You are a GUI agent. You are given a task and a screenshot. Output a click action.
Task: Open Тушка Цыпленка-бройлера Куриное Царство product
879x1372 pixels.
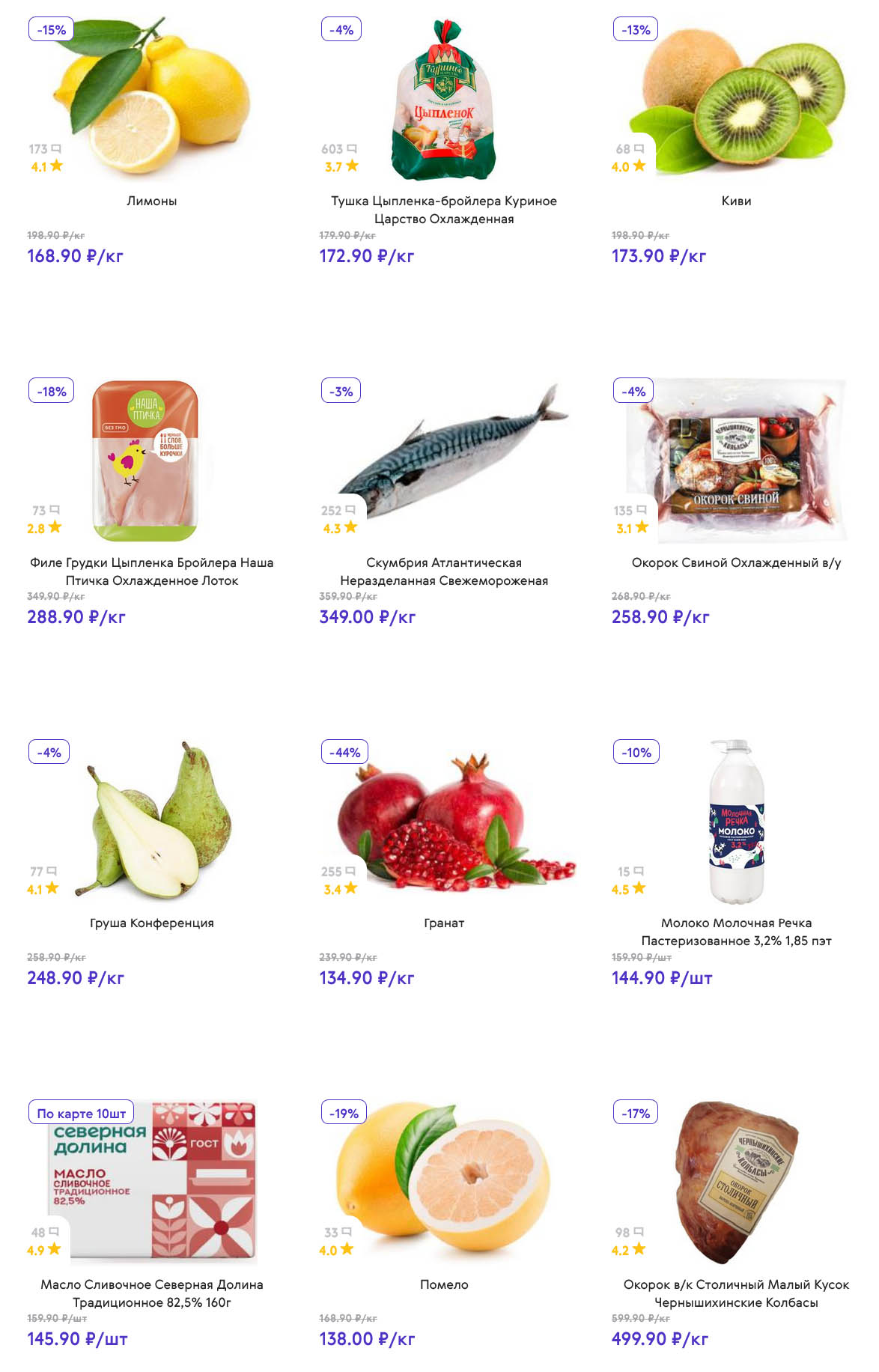coord(444,210)
